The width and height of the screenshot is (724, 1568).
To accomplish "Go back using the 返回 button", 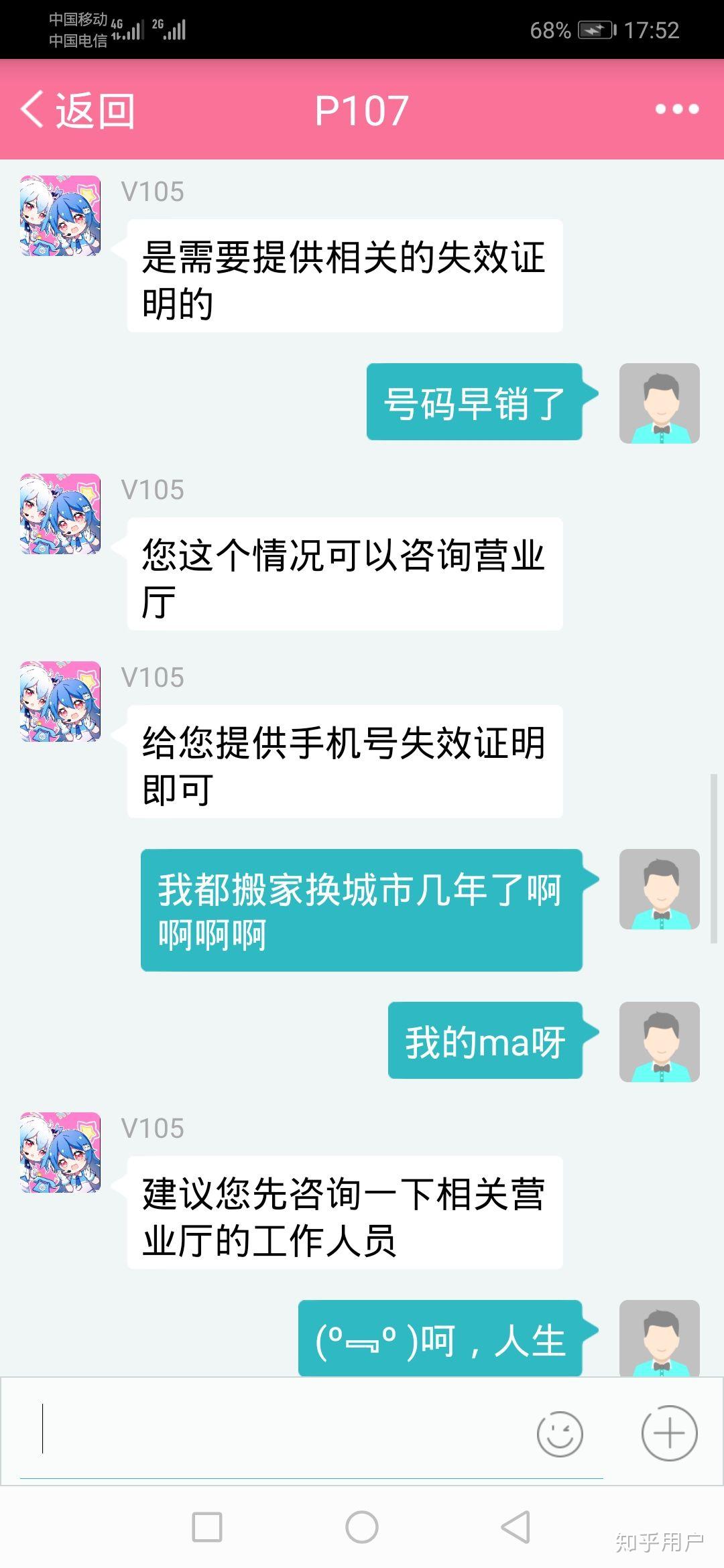I will pyautogui.click(x=77, y=110).
